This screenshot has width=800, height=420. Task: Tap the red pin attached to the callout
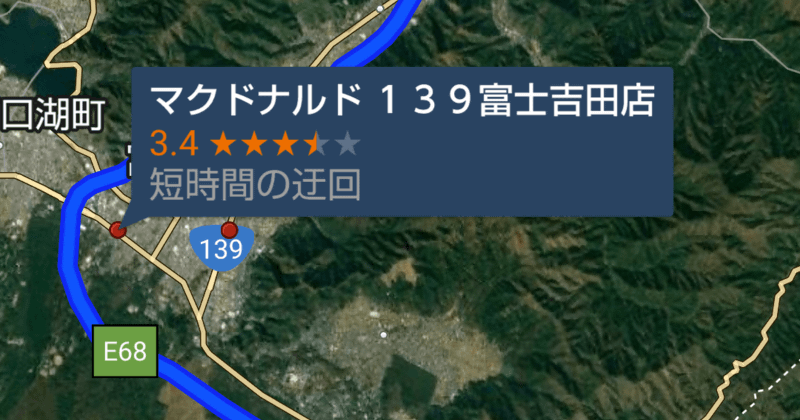click(x=118, y=231)
